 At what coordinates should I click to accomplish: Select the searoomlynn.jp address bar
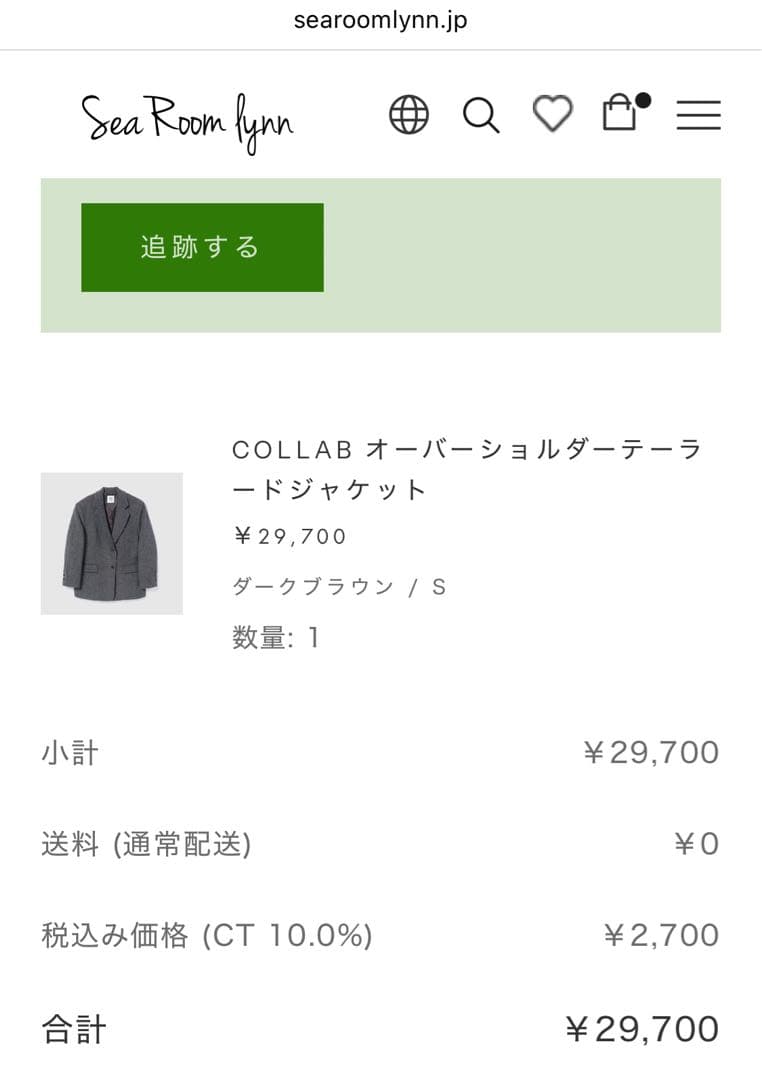(x=381, y=20)
